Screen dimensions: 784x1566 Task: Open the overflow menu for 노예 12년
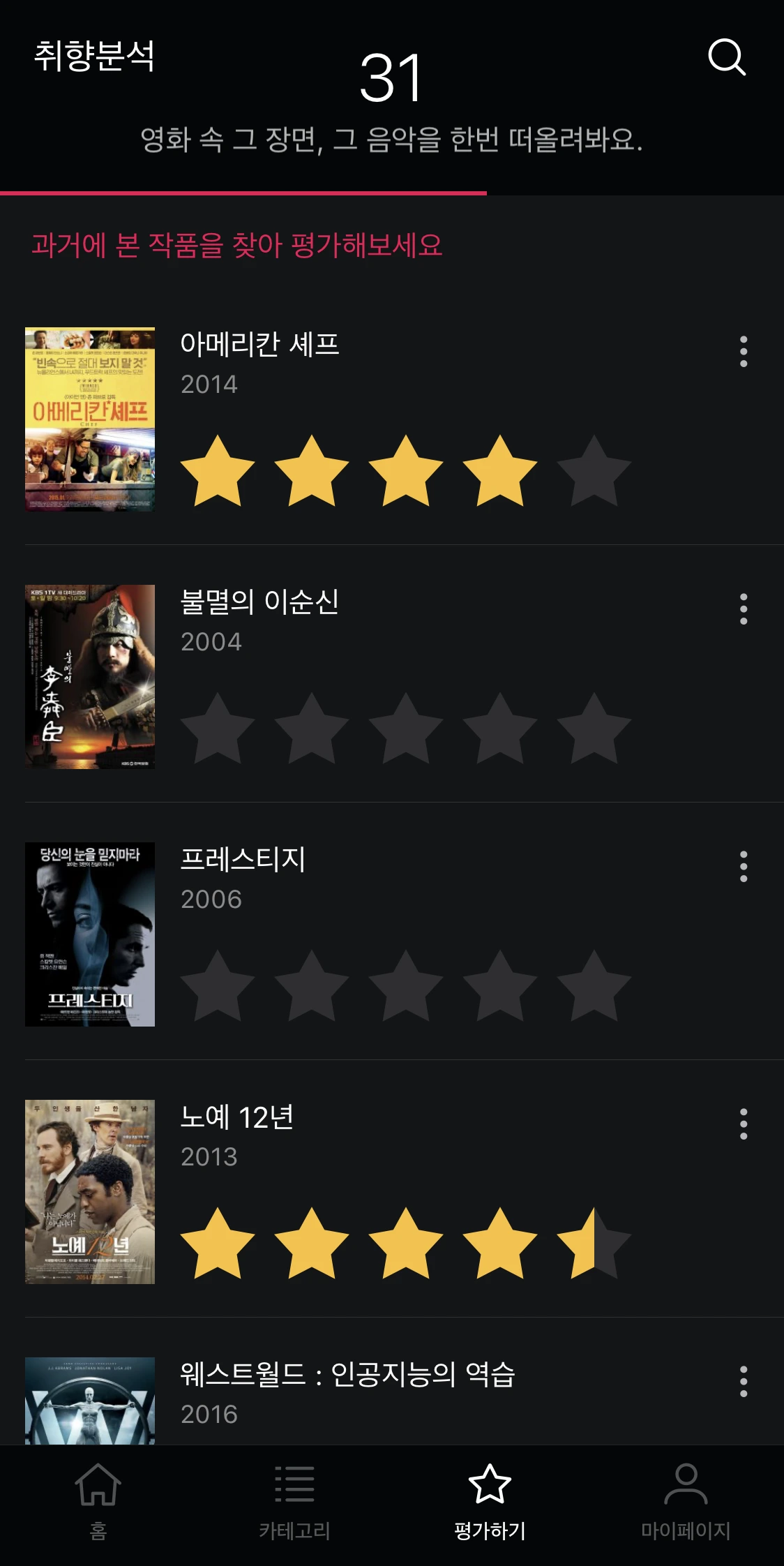(x=744, y=1124)
